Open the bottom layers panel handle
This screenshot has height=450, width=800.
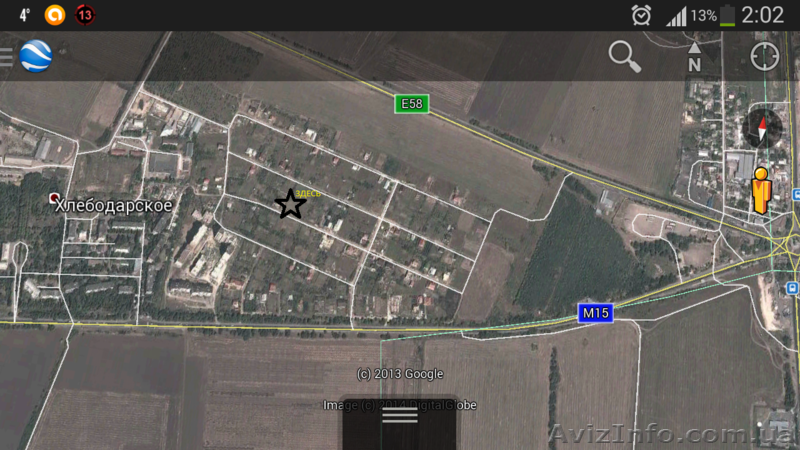(x=400, y=415)
